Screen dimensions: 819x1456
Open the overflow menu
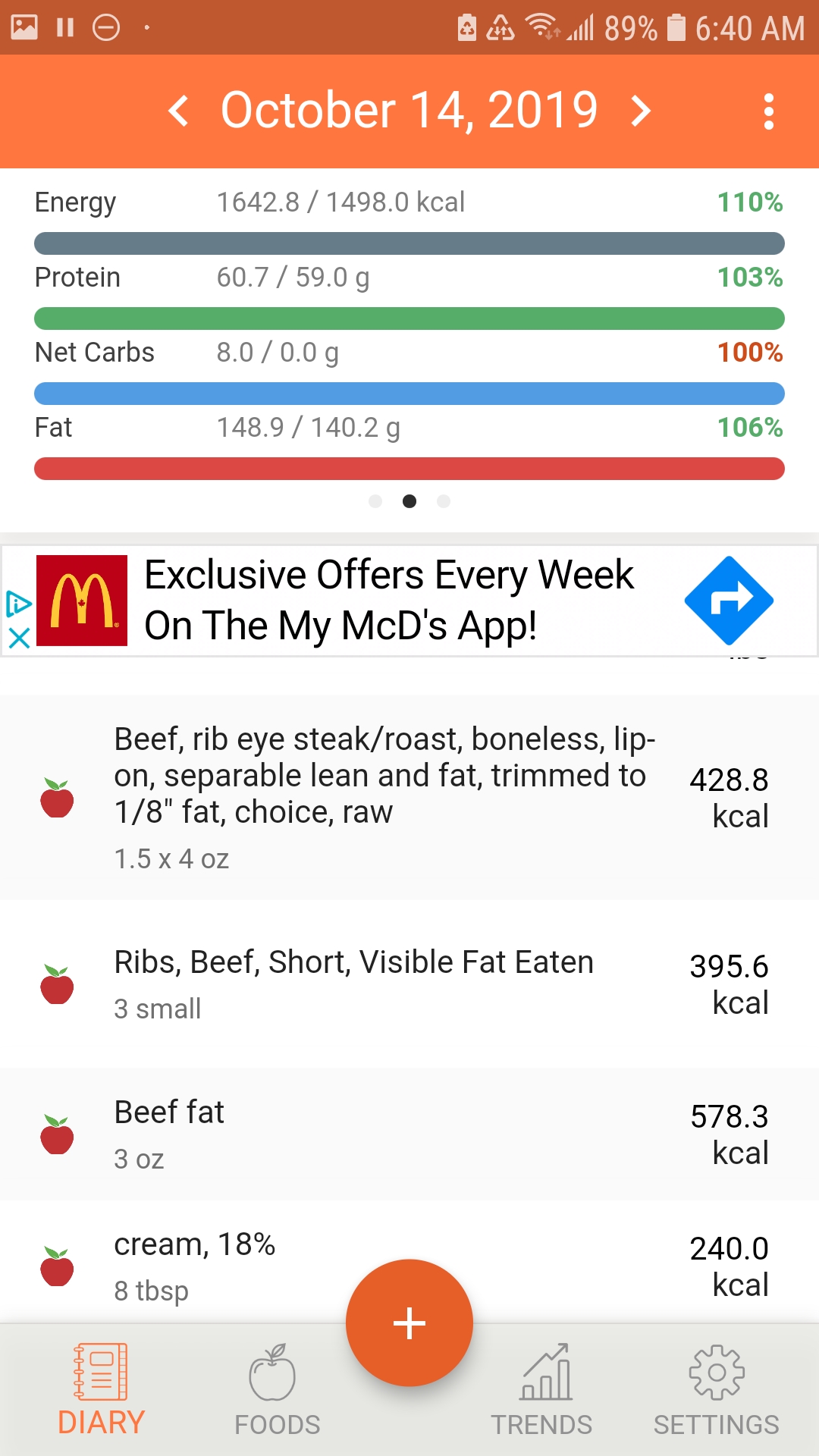pos(768,111)
